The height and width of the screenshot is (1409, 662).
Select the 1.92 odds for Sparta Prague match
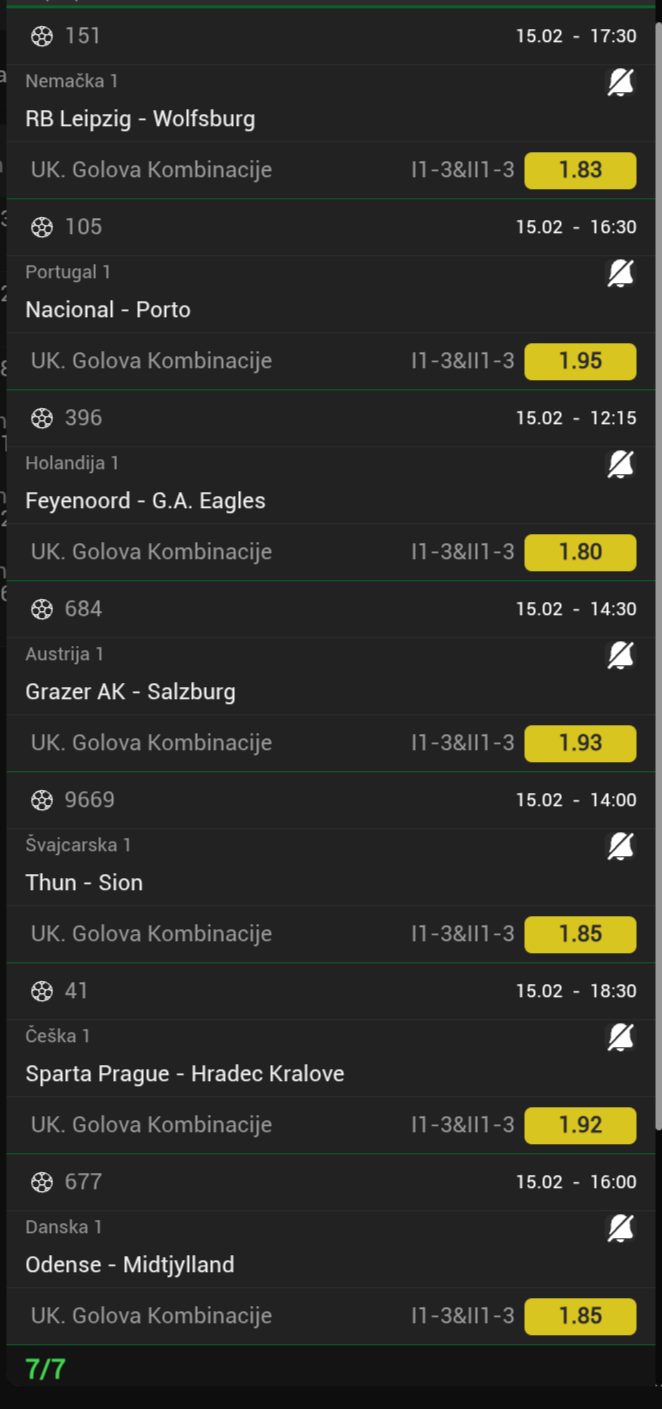click(x=580, y=1125)
